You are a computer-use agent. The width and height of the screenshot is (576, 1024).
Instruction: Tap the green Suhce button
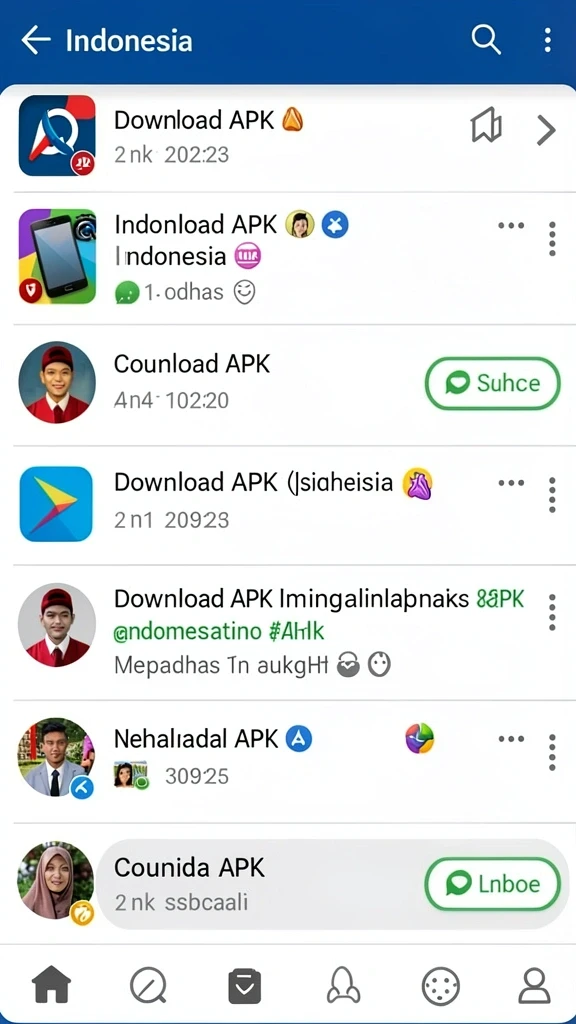[x=492, y=383]
